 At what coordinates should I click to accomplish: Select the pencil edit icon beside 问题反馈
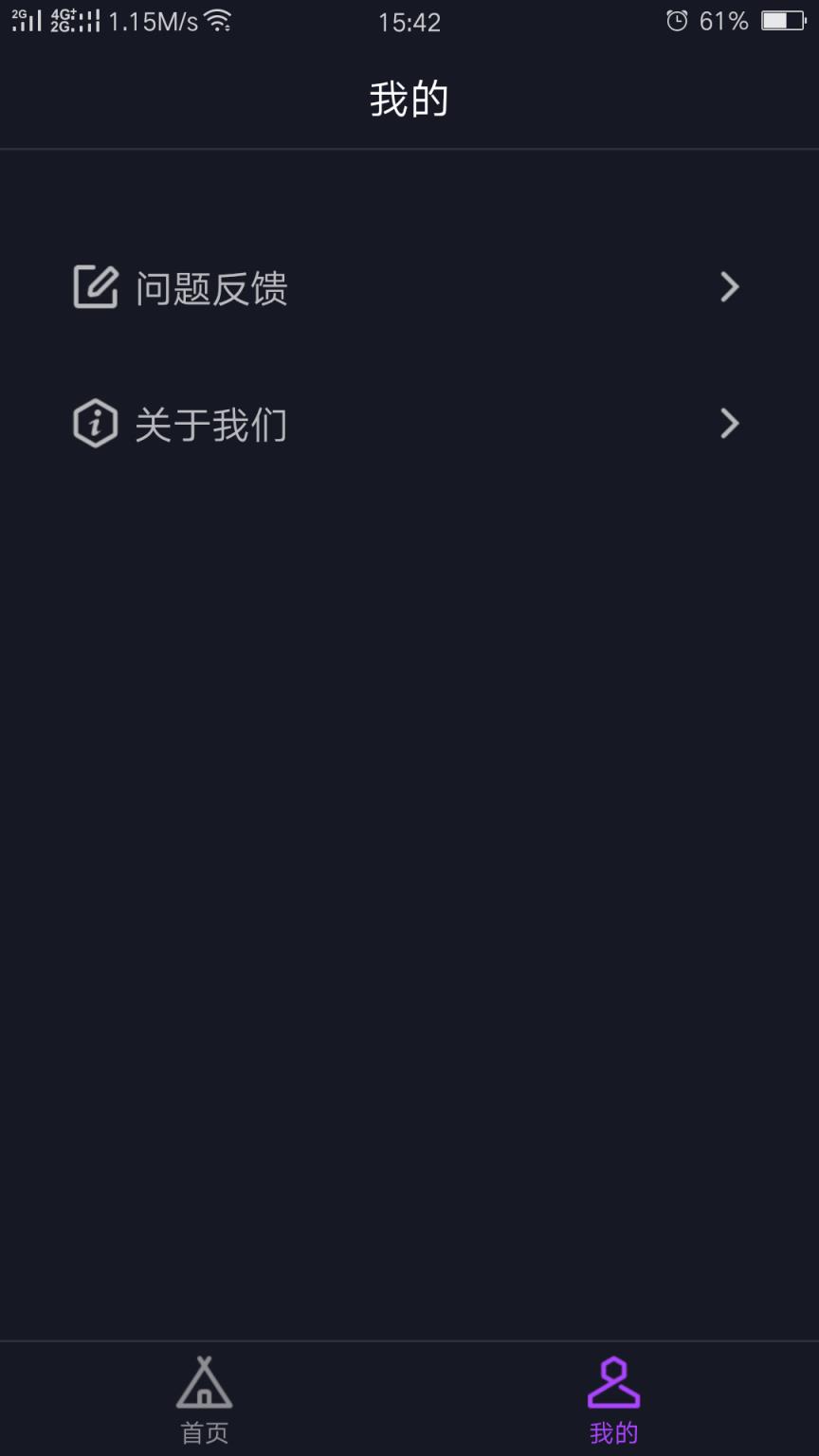click(95, 287)
